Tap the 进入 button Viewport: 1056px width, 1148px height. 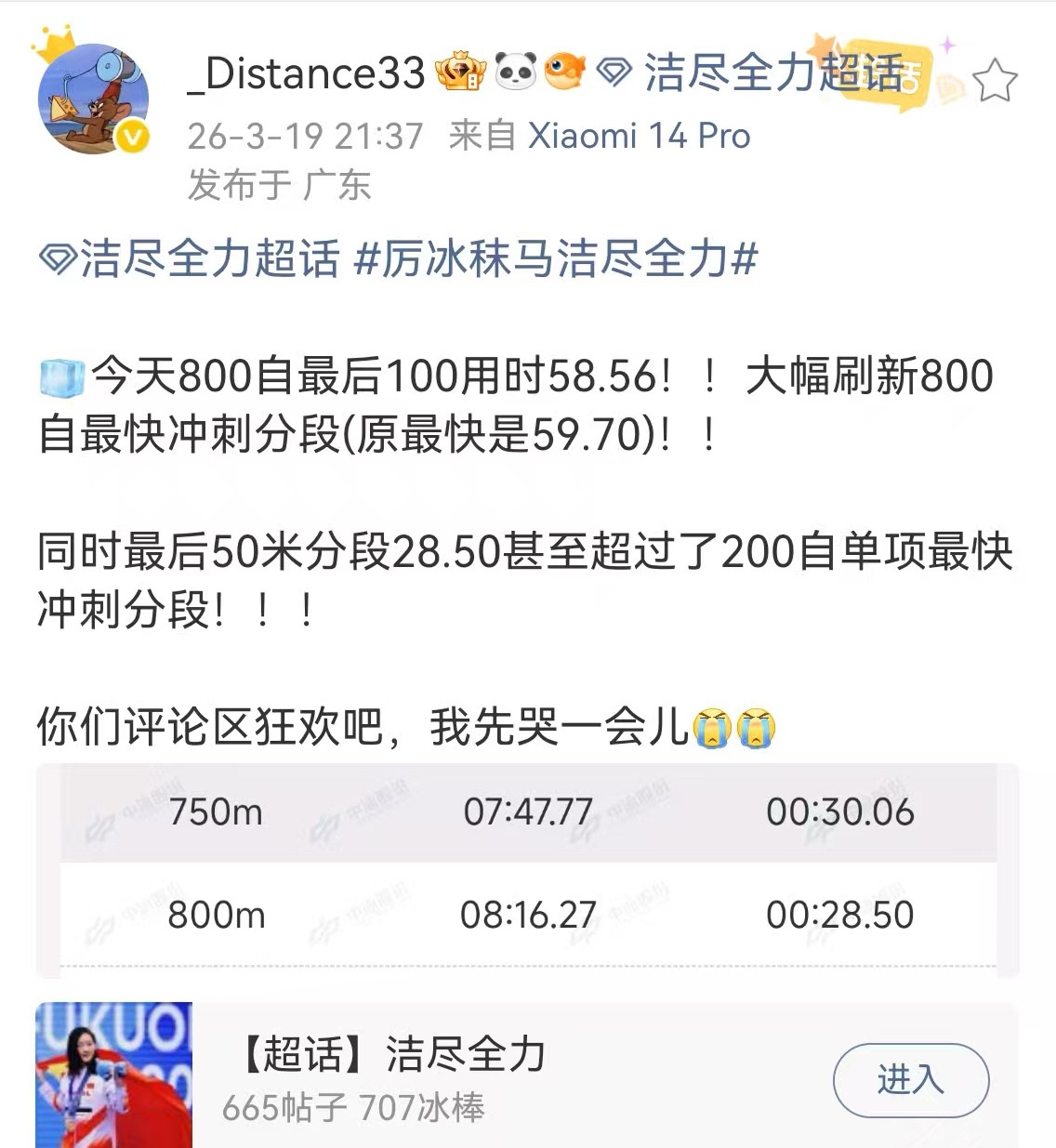point(910,1080)
